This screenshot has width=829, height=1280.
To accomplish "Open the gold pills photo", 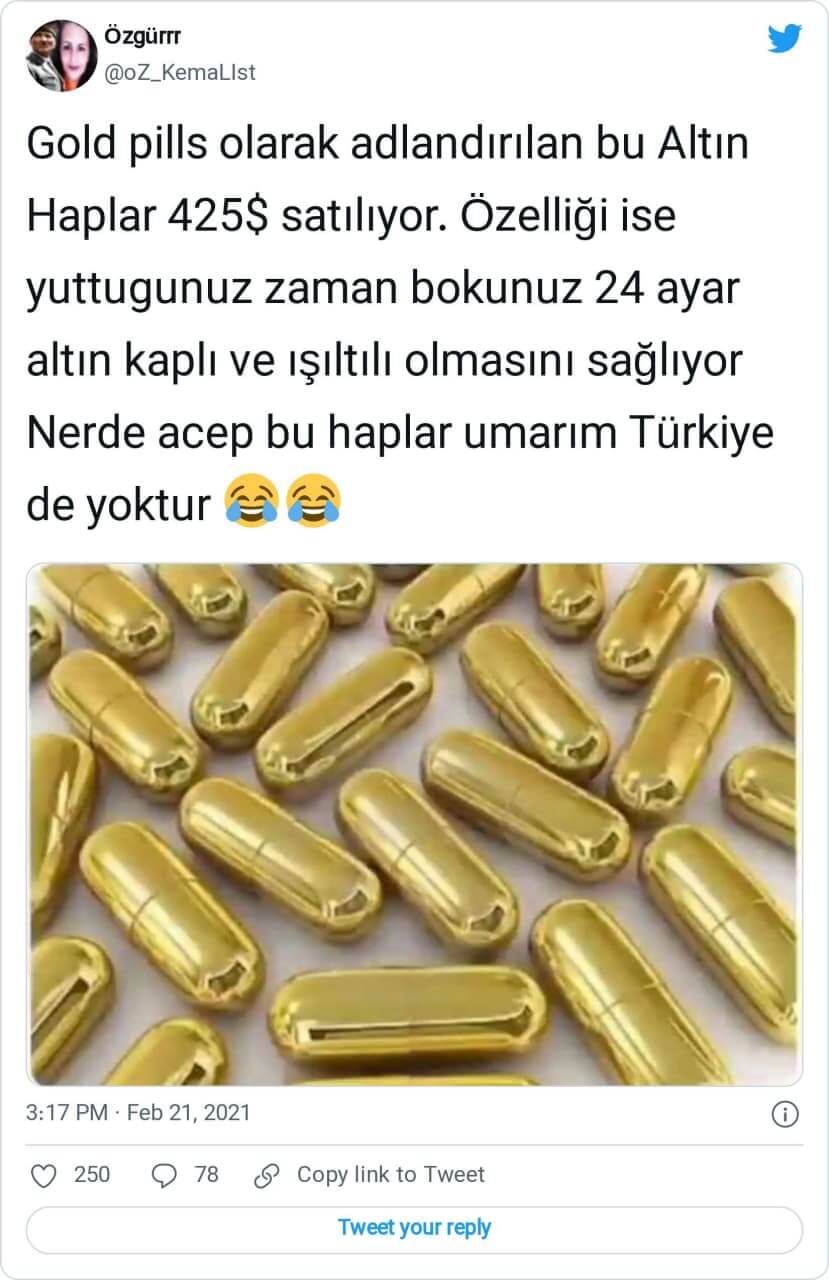I will 414,824.
